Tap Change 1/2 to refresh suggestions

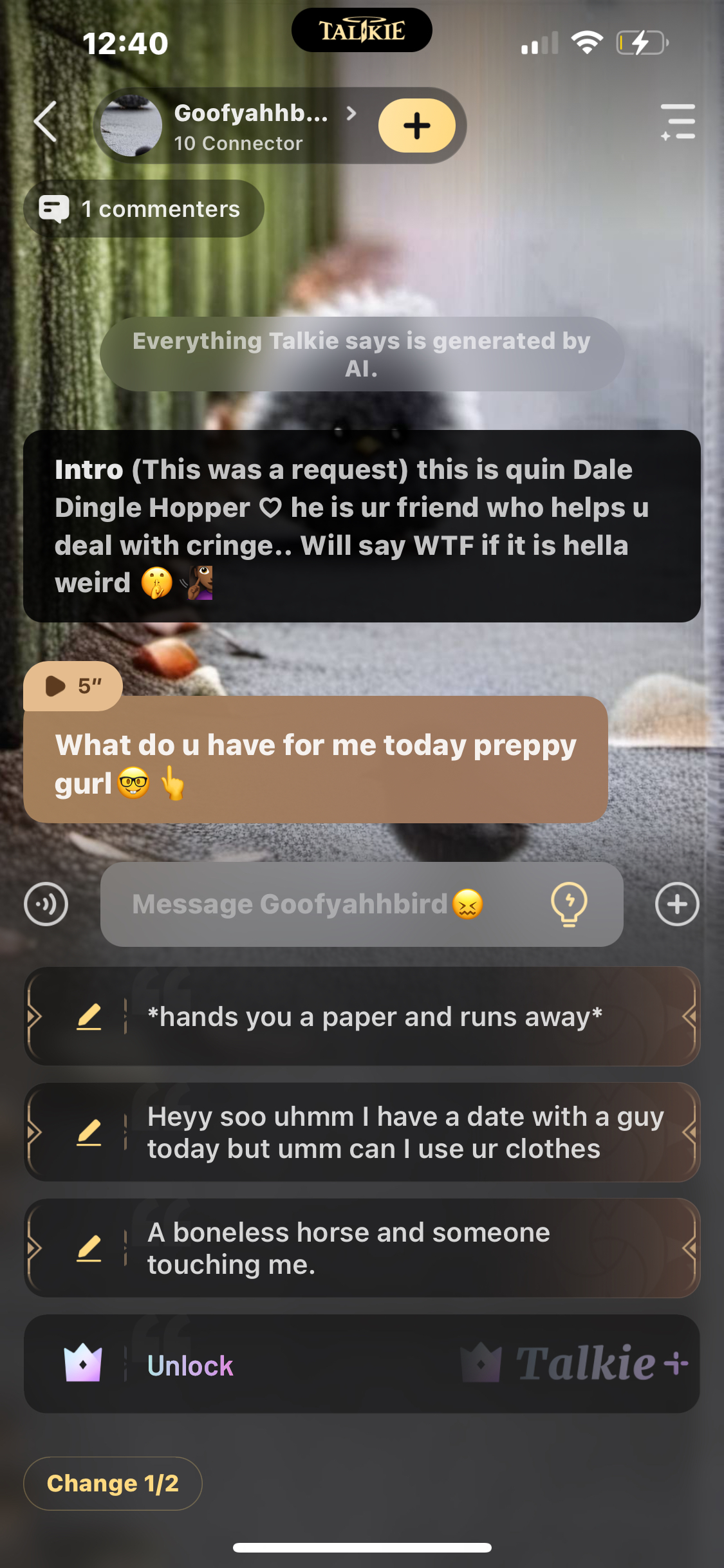(x=113, y=1484)
